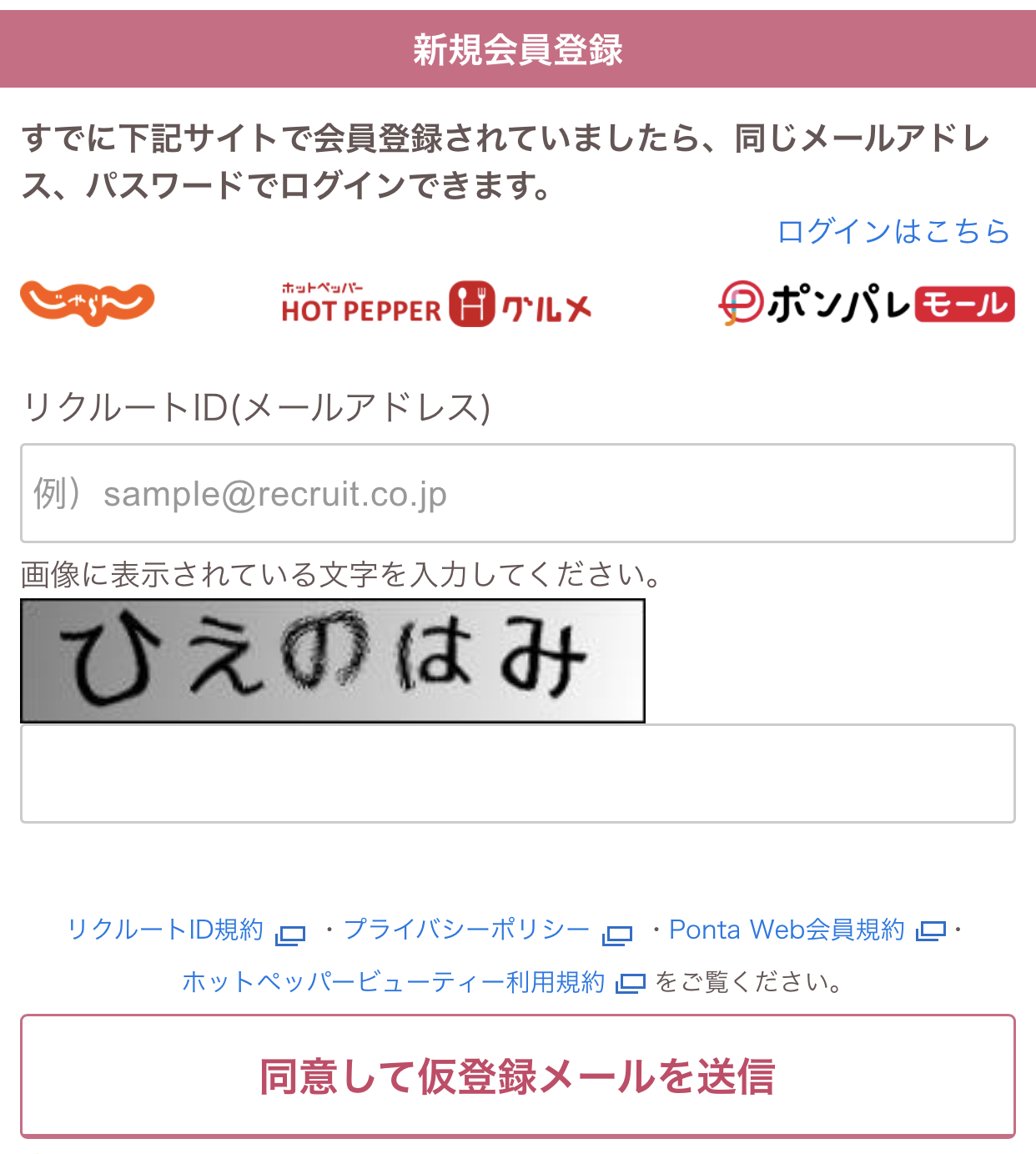Read the ホットペッパービューティー利用規約 link

pos(393,982)
